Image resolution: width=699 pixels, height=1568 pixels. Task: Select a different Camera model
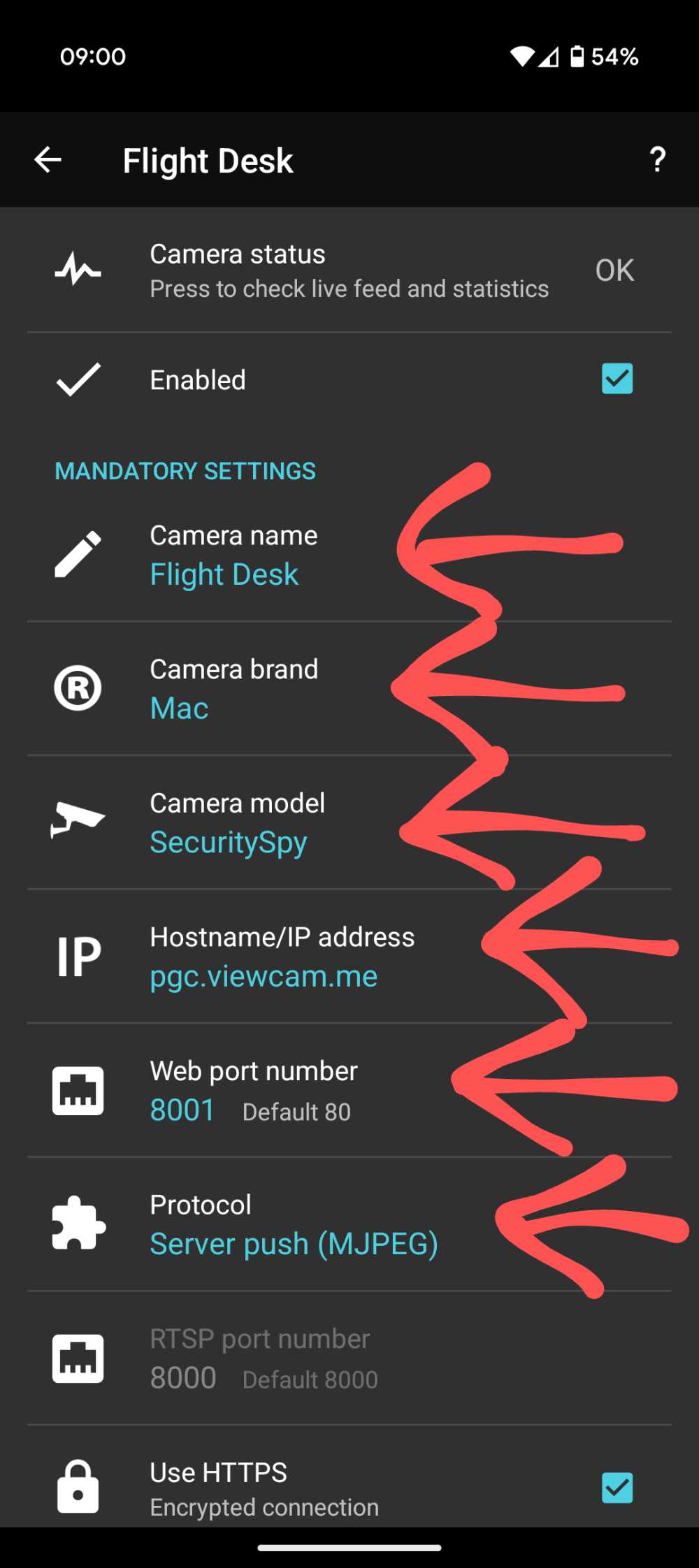238,823
